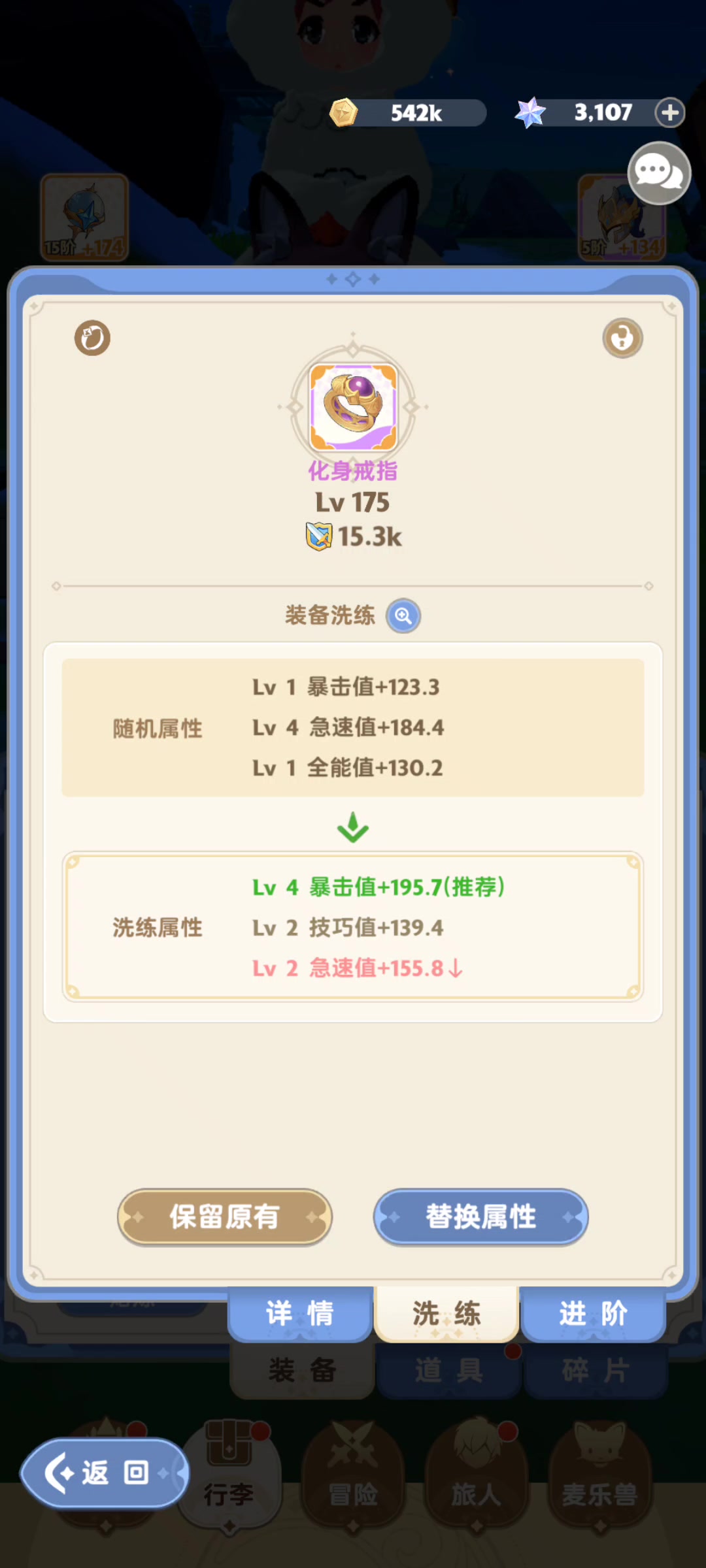The height and width of the screenshot is (1568, 706).
Task: Switch to the 进阶 tab
Action: click(x=593, y=1314)
